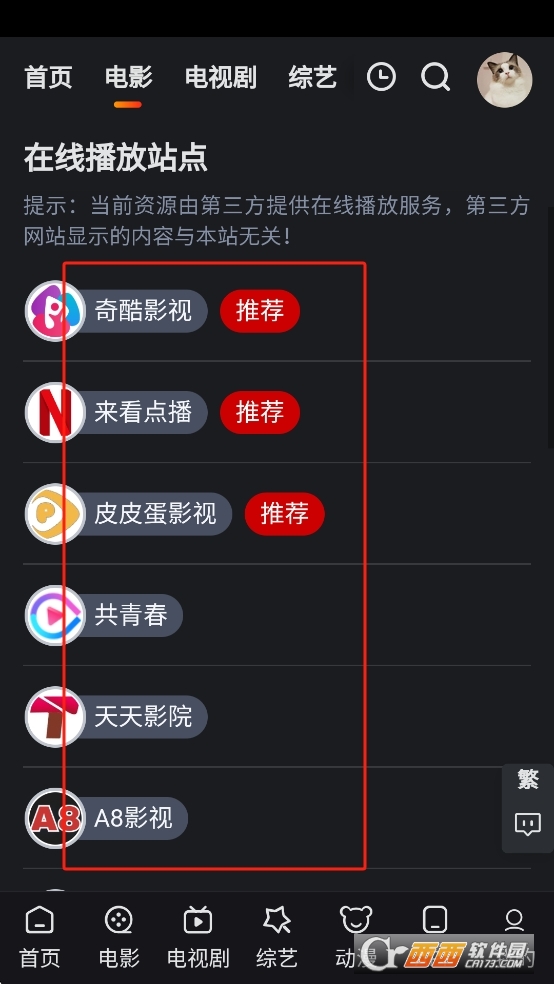The height and width of the screenshot is (984, 554).
Task: Switch to the top 电视剧 tab
Action: click(x=220, y=78)
